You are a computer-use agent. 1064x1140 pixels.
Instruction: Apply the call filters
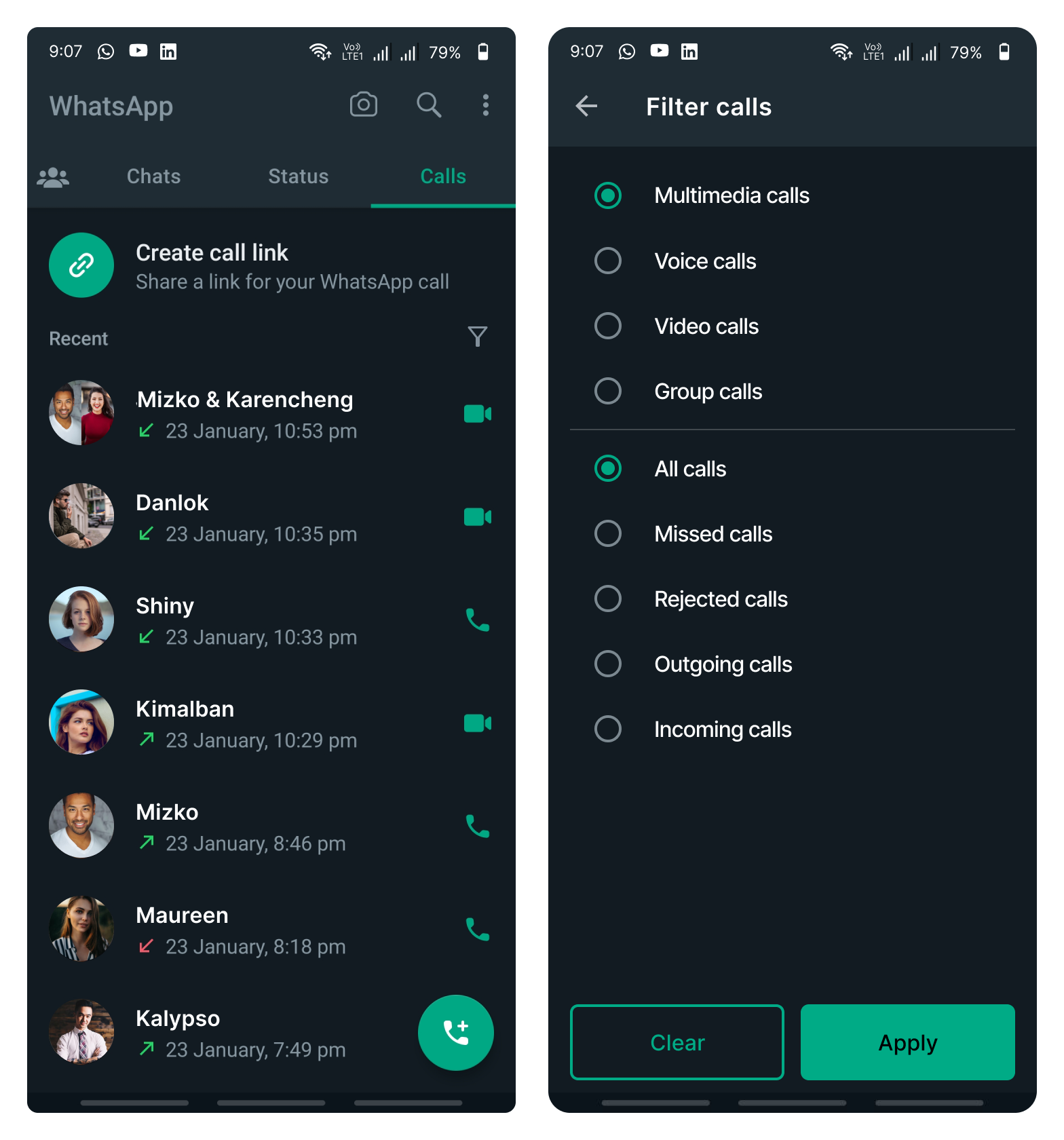907,1042
